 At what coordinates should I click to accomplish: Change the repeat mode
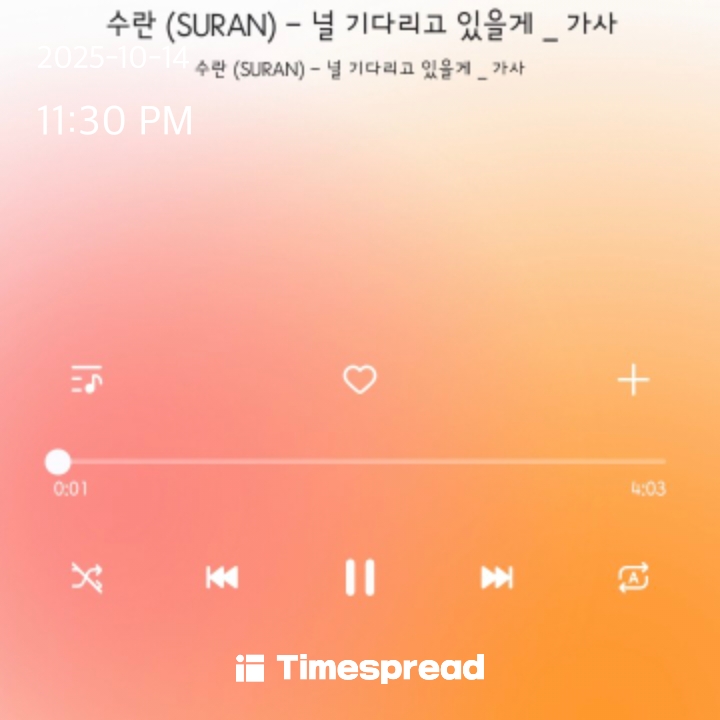[634, 577]
